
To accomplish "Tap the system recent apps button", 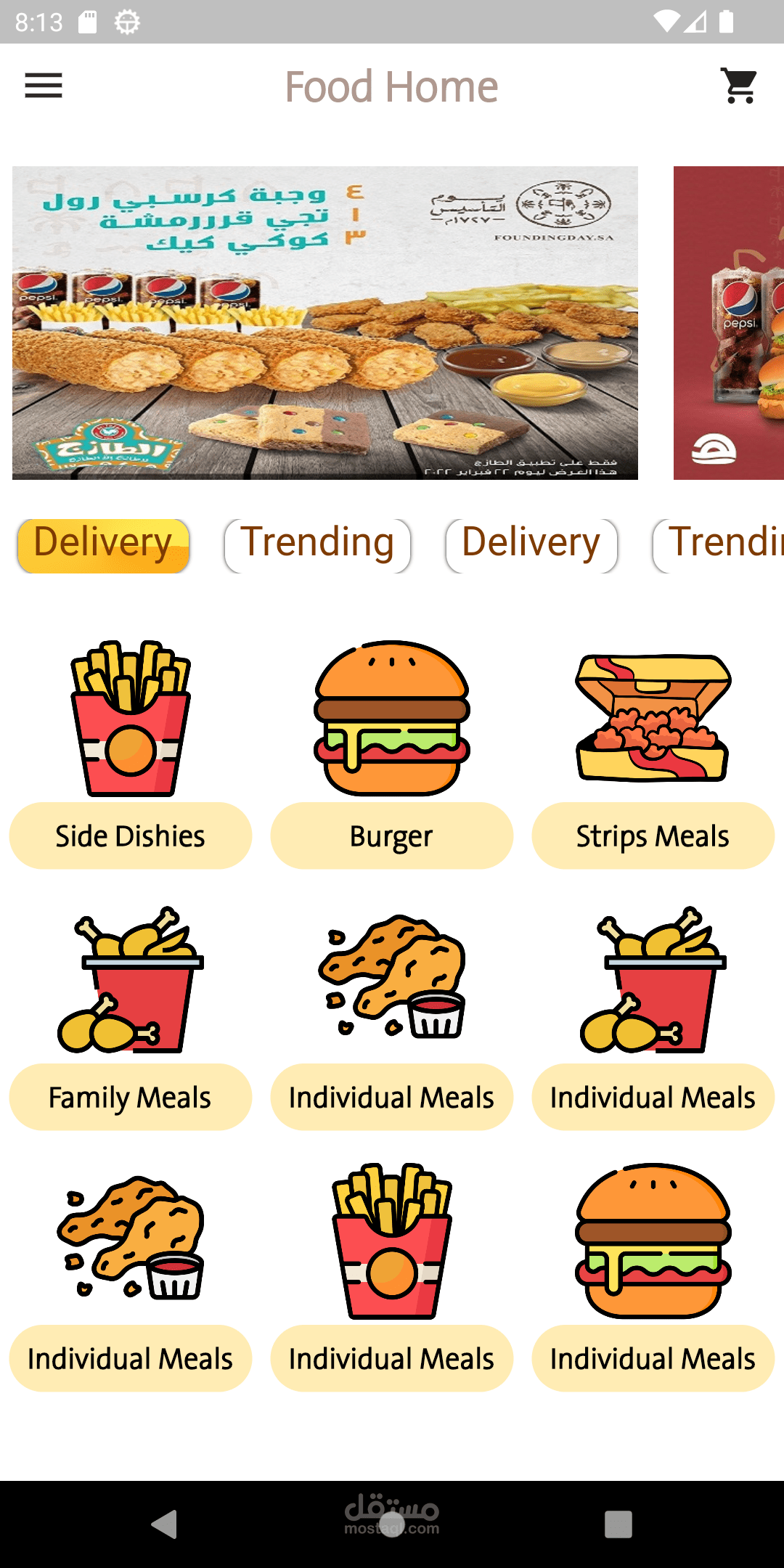I will tap(618, 1524).
